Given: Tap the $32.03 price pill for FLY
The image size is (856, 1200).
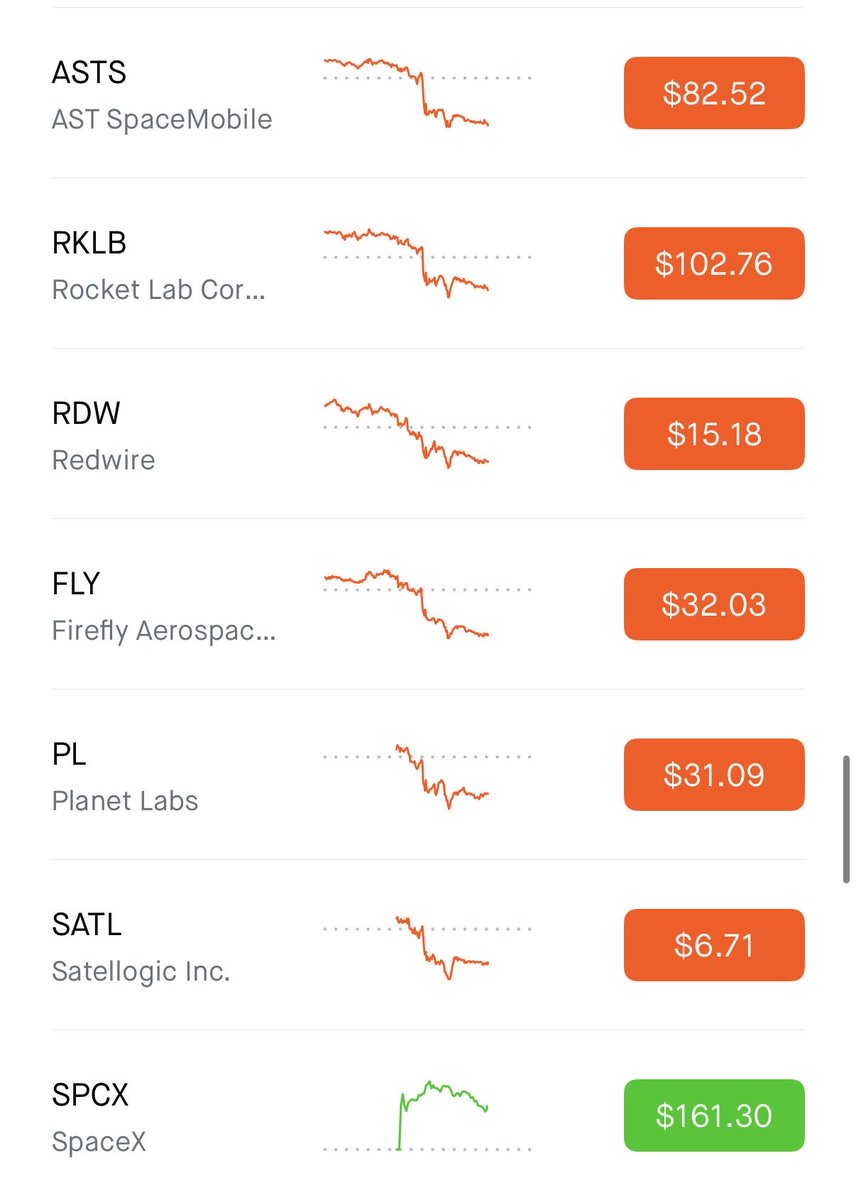Looking at the screenshot, I should (x=714, y=604).
